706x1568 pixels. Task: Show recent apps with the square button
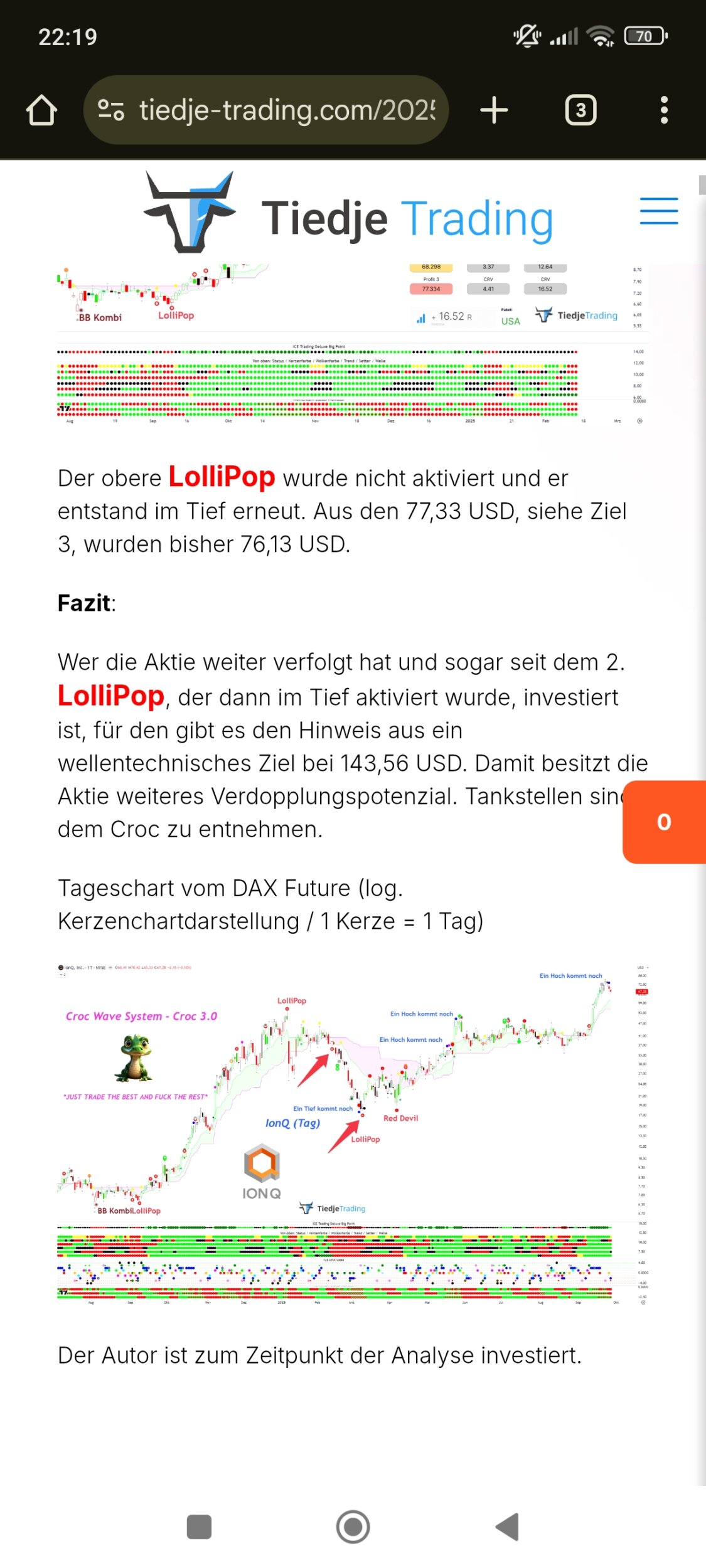click(x=199, y=1527)
